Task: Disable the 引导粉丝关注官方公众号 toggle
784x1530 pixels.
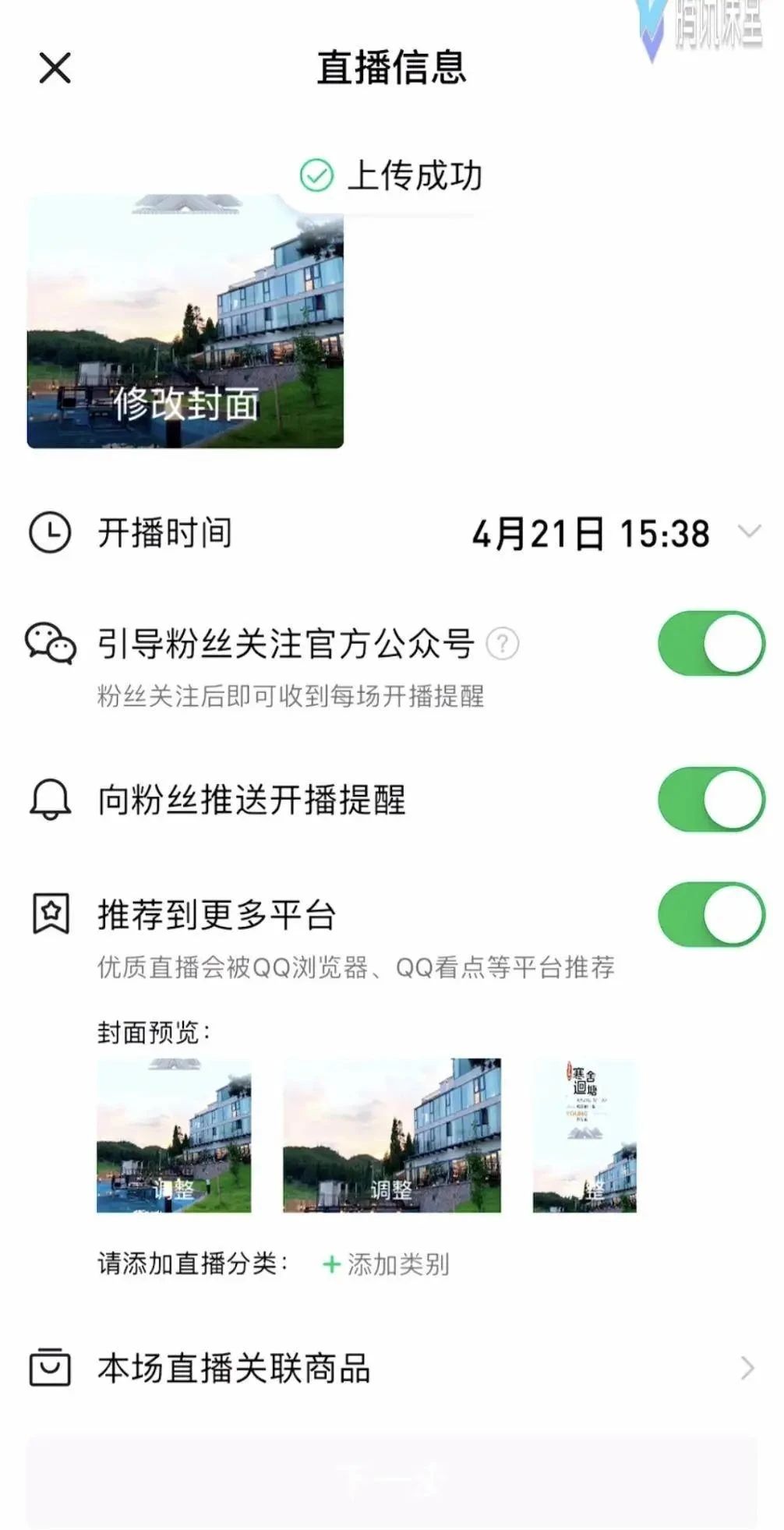Action: point(711,645)
